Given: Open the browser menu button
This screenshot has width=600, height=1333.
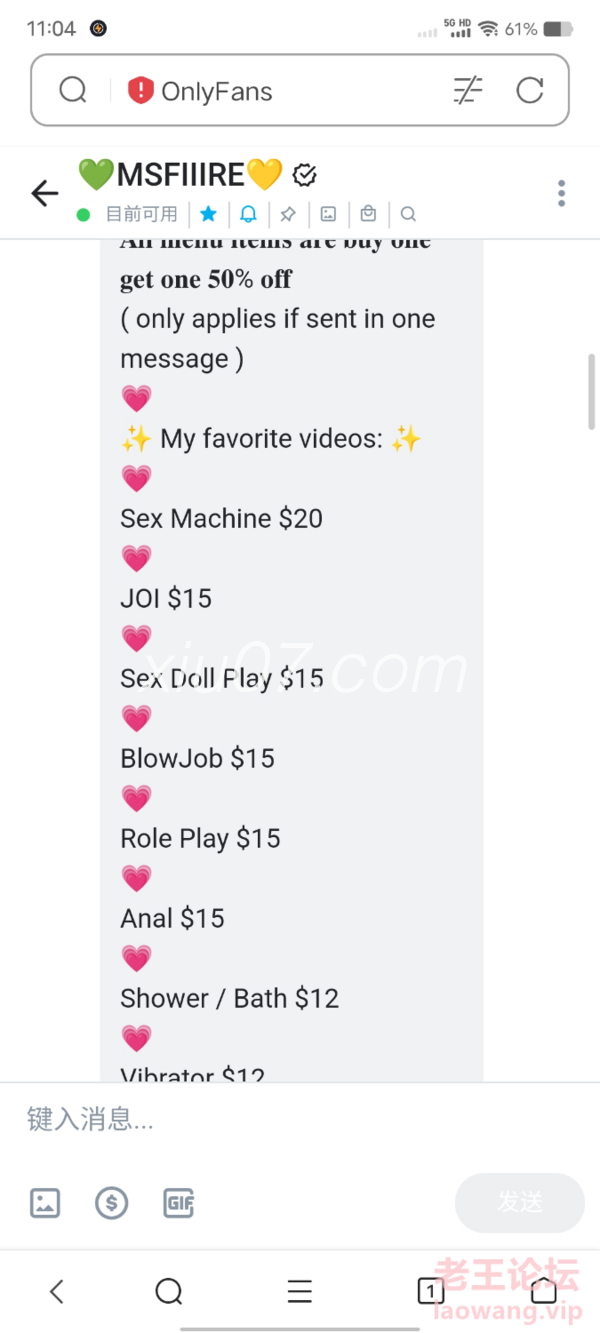Looking at the screenshot, I should [x=299, y=1292].
